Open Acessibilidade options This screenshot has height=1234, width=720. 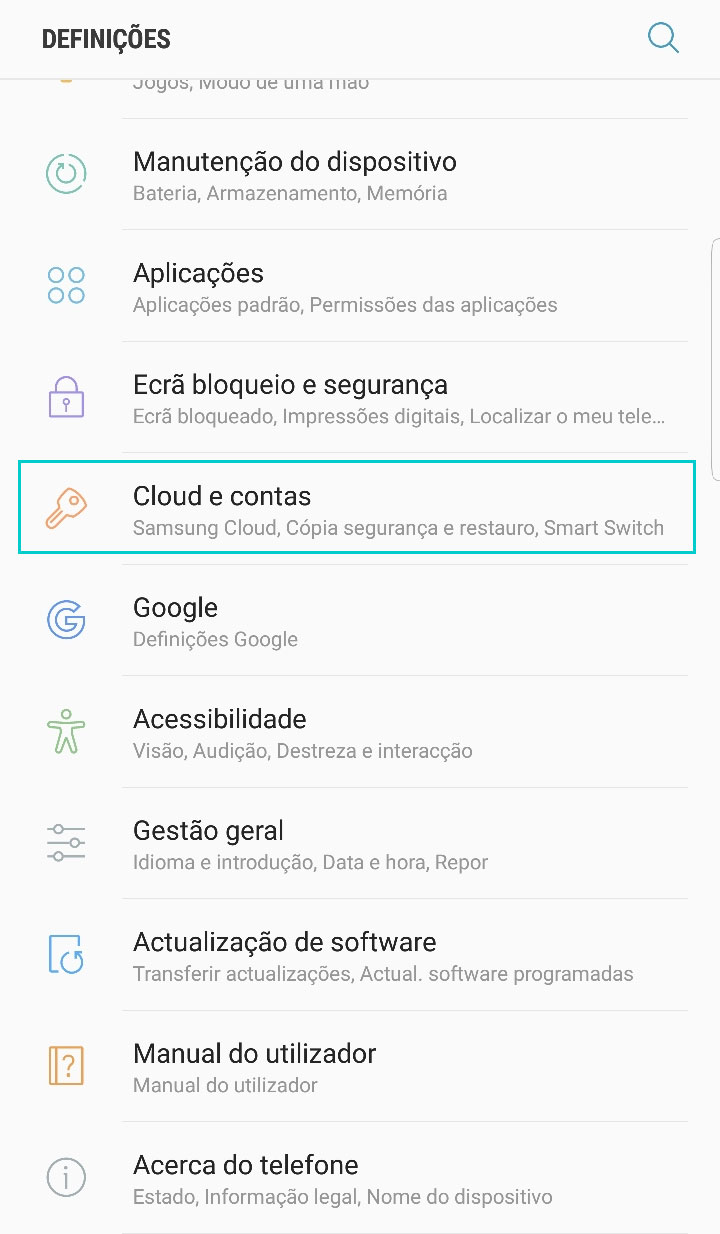pyautogui.click(x=360, y=732)
